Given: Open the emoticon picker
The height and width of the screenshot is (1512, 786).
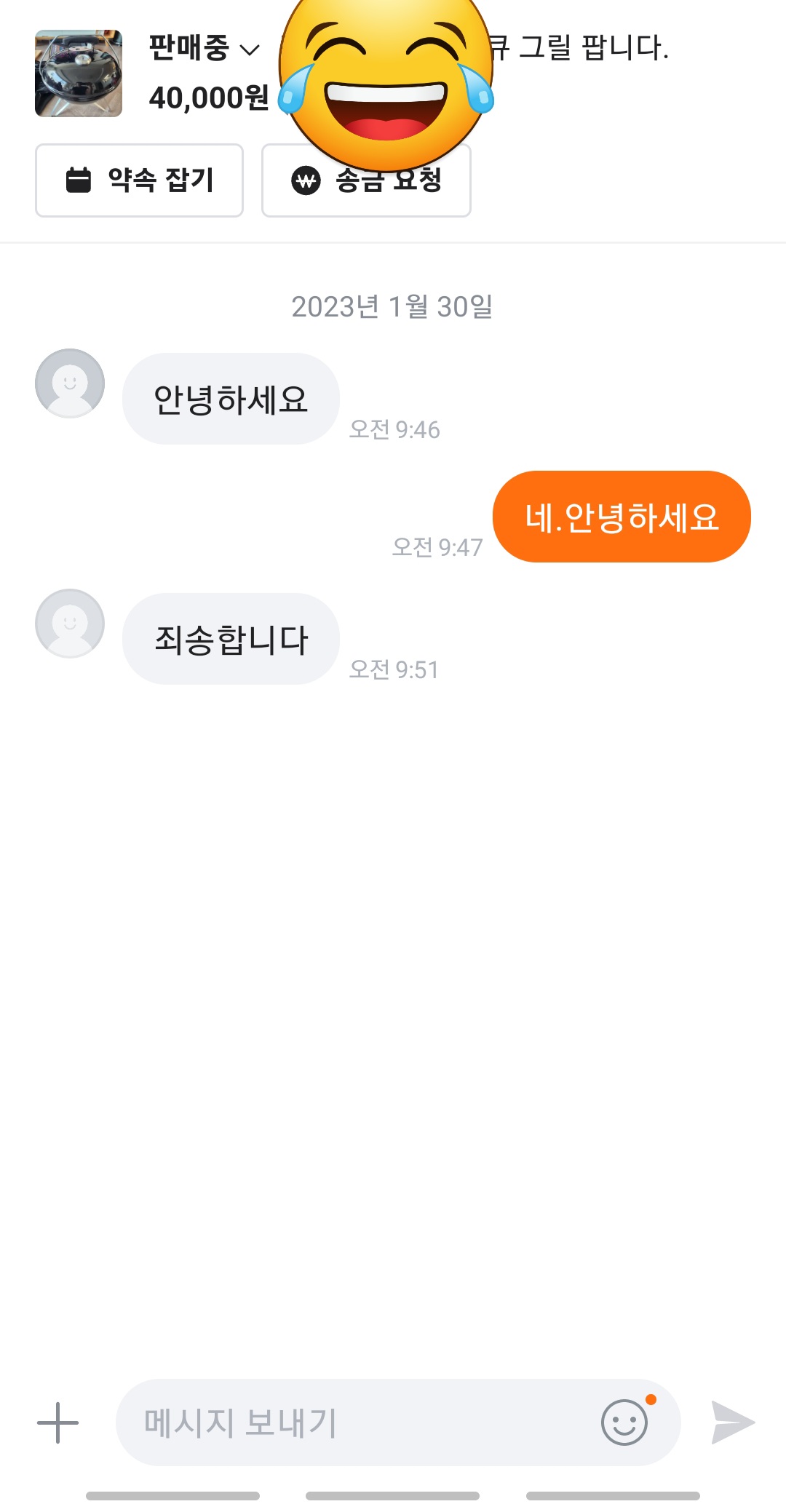Looking at the screenshot, I should [x=625, y=1422].
